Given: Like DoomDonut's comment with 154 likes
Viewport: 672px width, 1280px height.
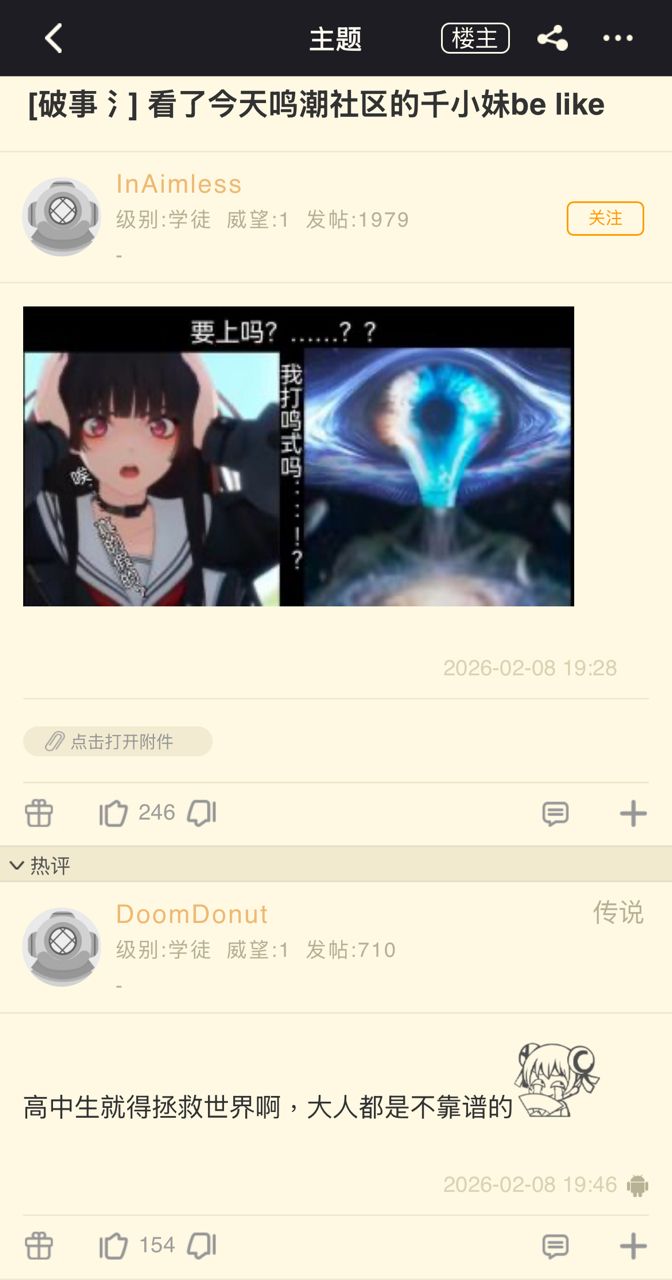Looking at the screenshot, I should (114, 1246).
